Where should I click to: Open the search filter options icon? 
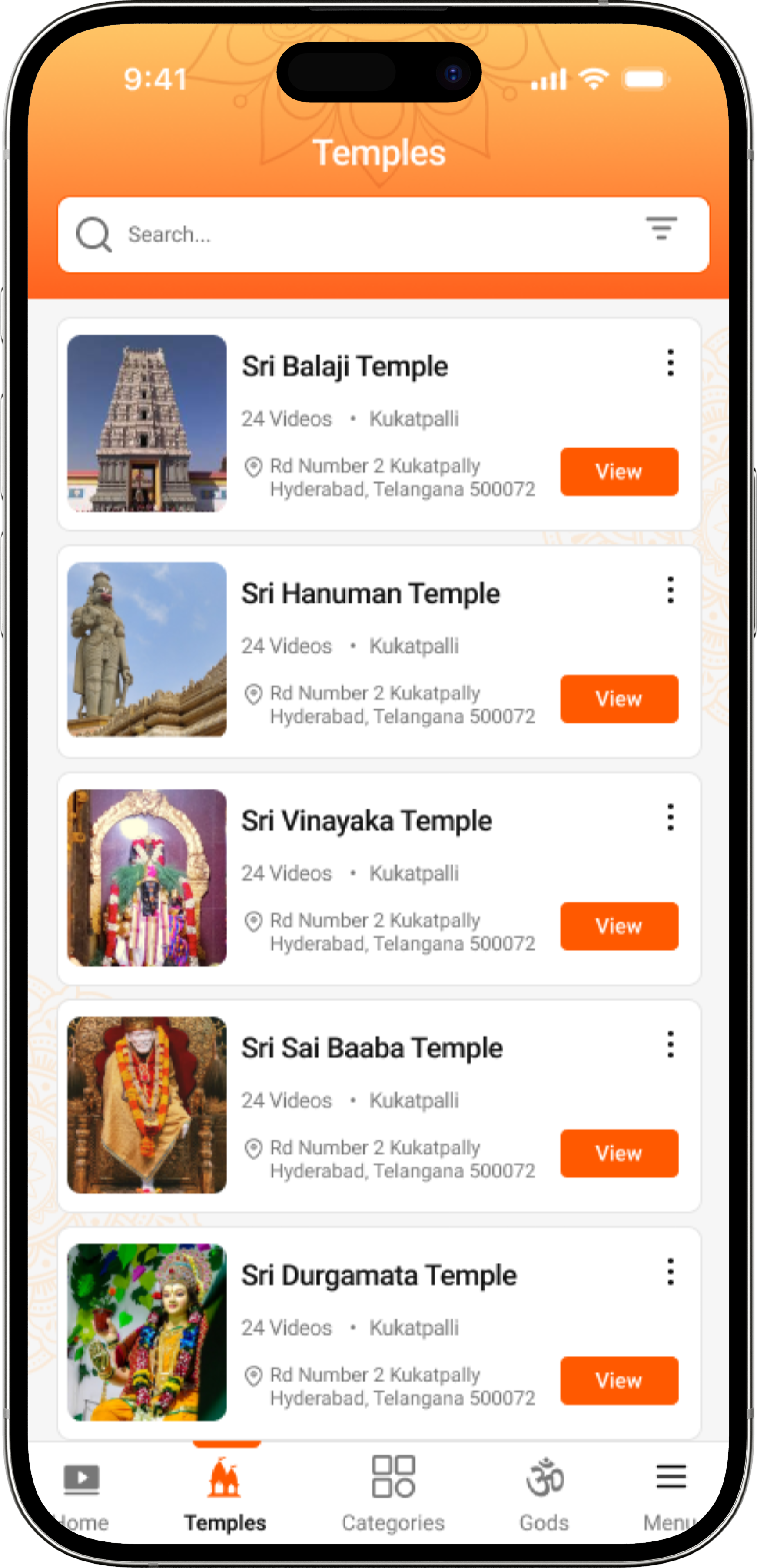[661, 231]
